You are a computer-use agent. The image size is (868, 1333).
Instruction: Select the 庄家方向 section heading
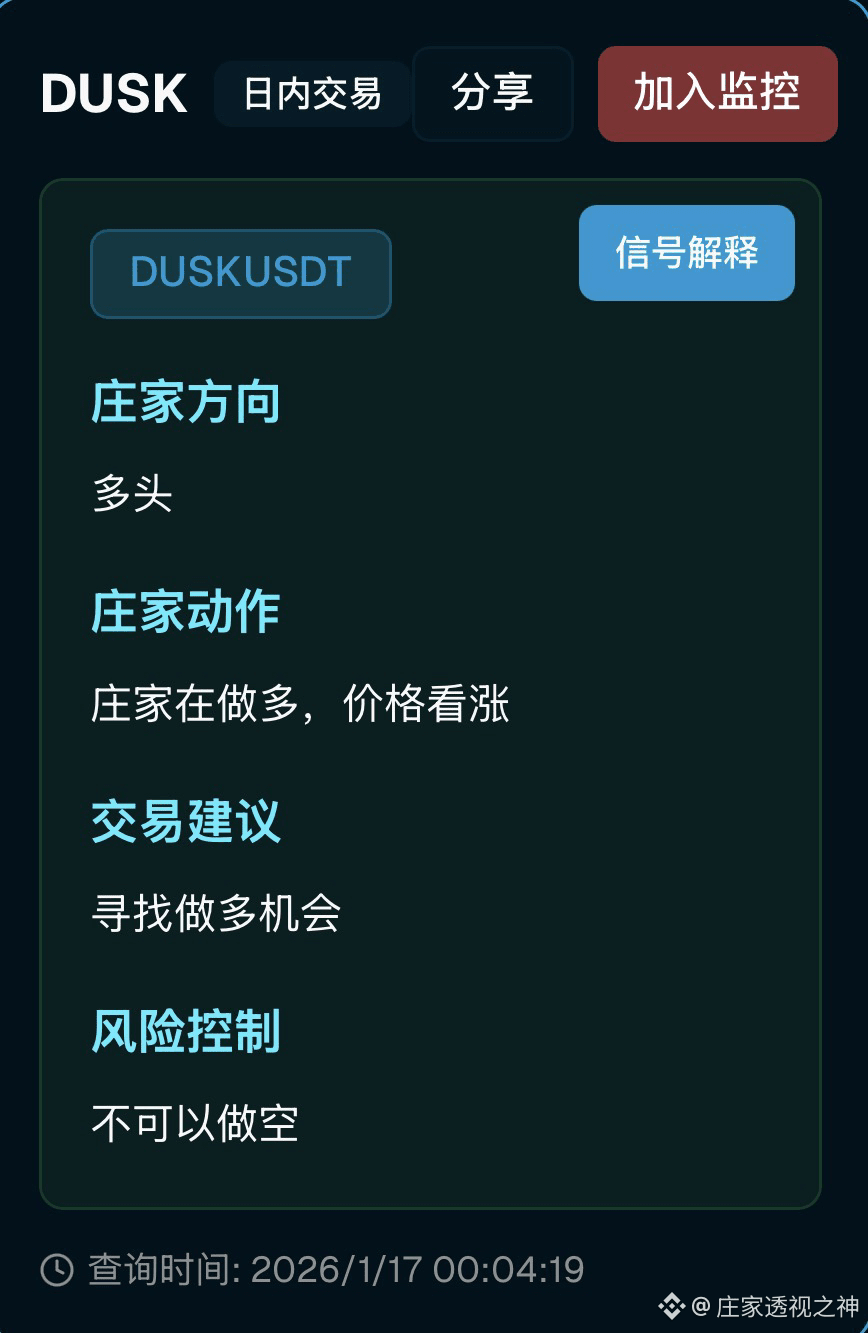185,400
